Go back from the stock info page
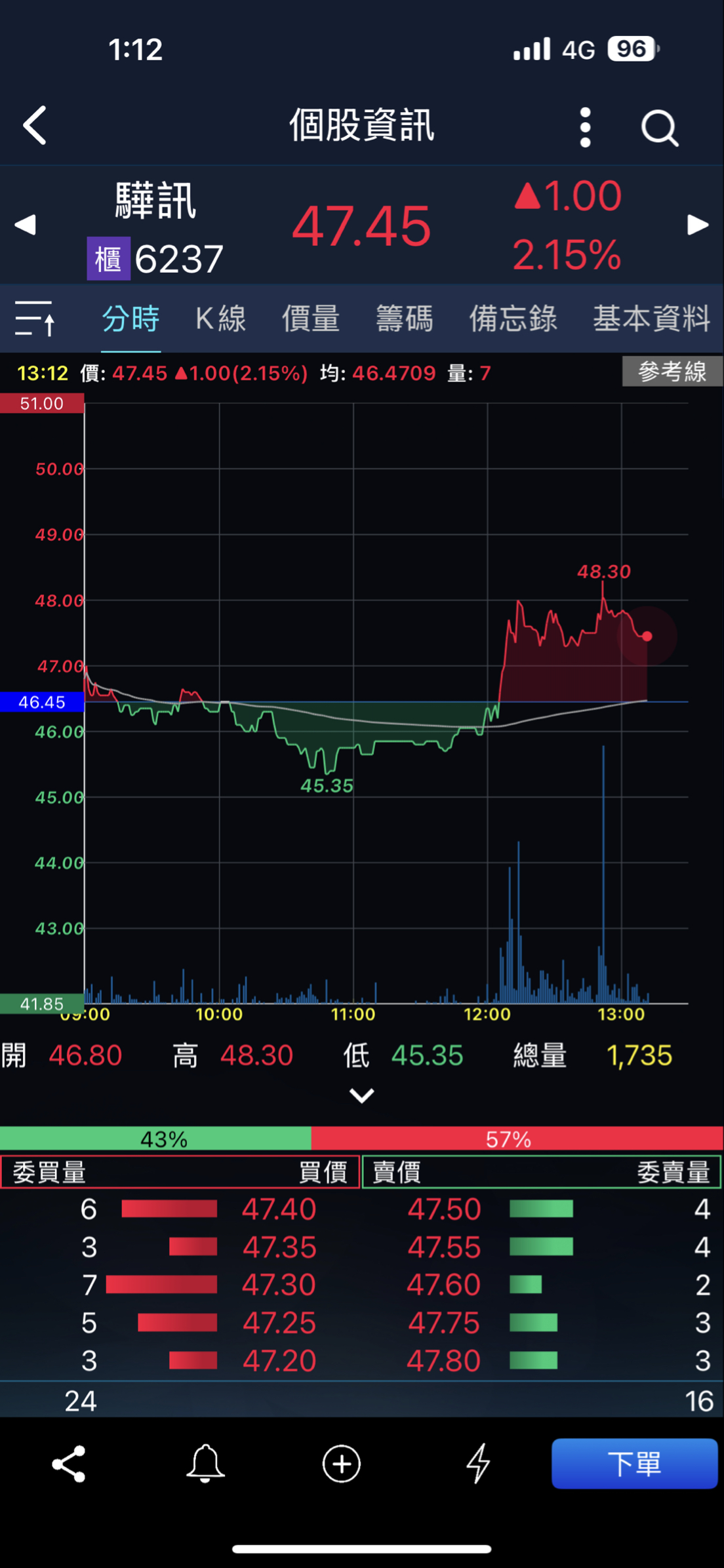This screenshot has width=724, height=1568. click(35, 125)
